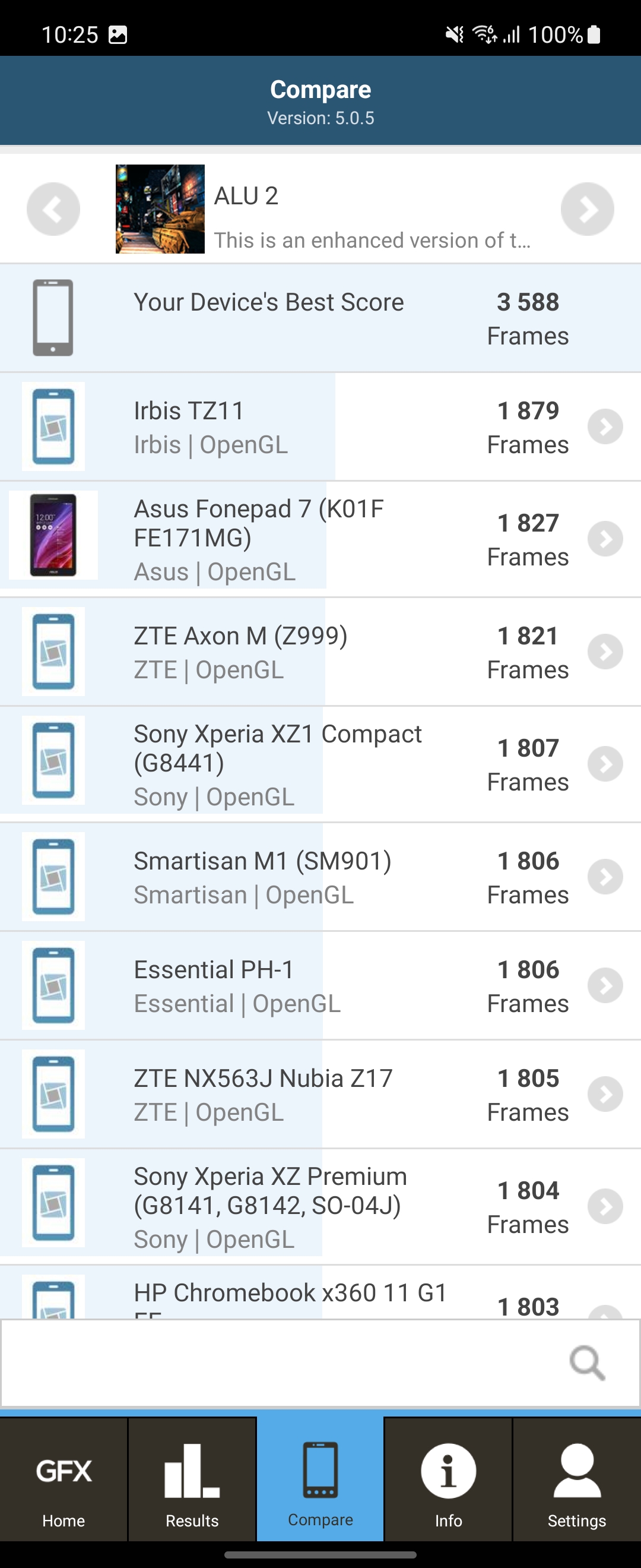Screen dimensions: 641x1568
Task: Go to the next benchmark test
Action: pyautogui.click(x=587, y=209)
